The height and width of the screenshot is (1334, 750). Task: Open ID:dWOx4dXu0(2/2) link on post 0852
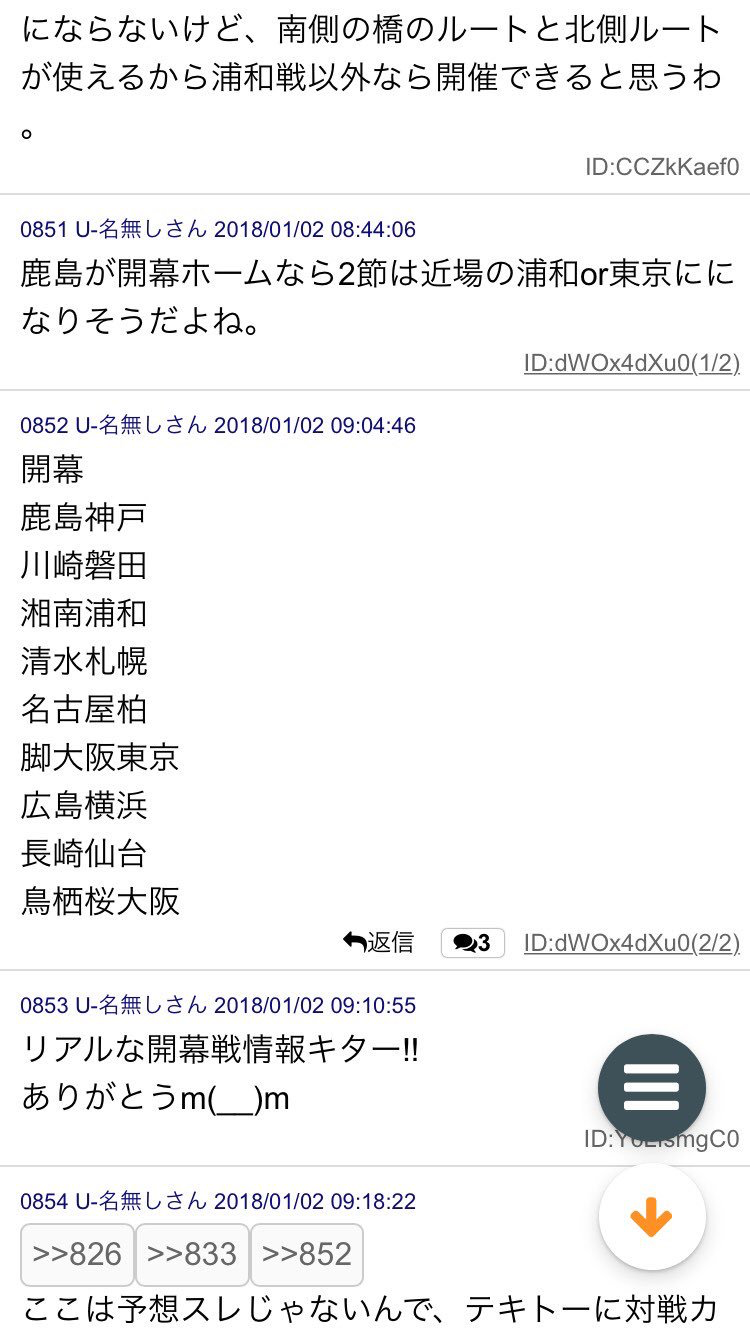click(632, 942)
